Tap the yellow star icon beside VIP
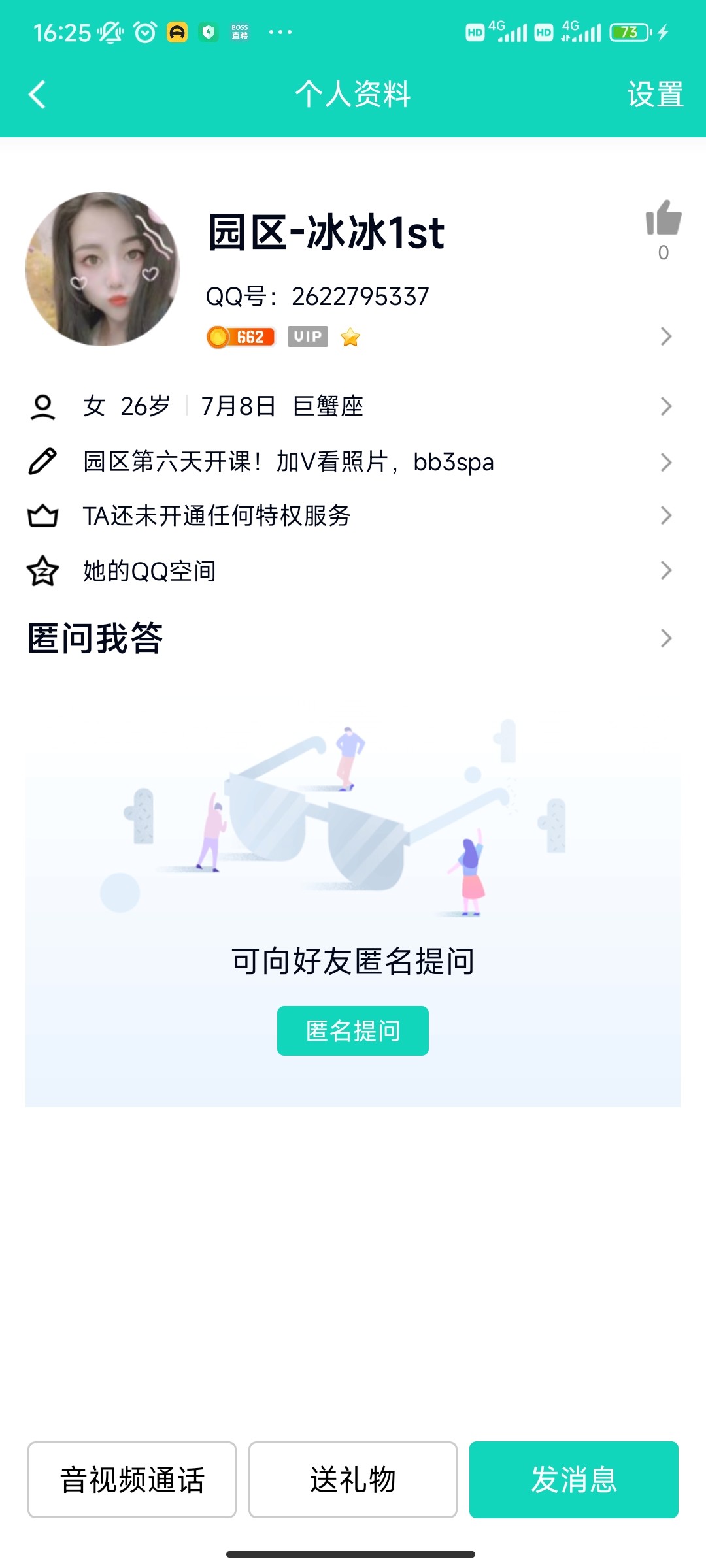 [350, 336]
